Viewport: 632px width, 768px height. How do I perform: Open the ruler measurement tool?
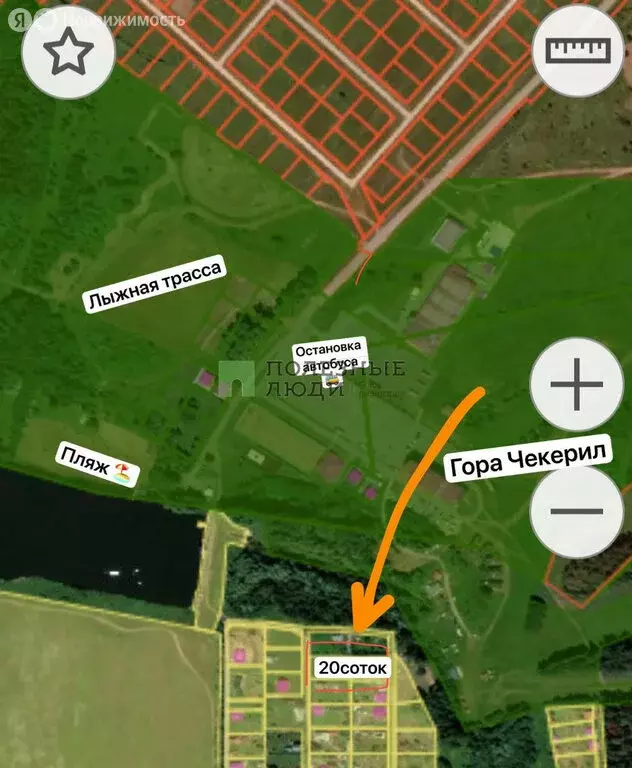click(x=578, y=51)
